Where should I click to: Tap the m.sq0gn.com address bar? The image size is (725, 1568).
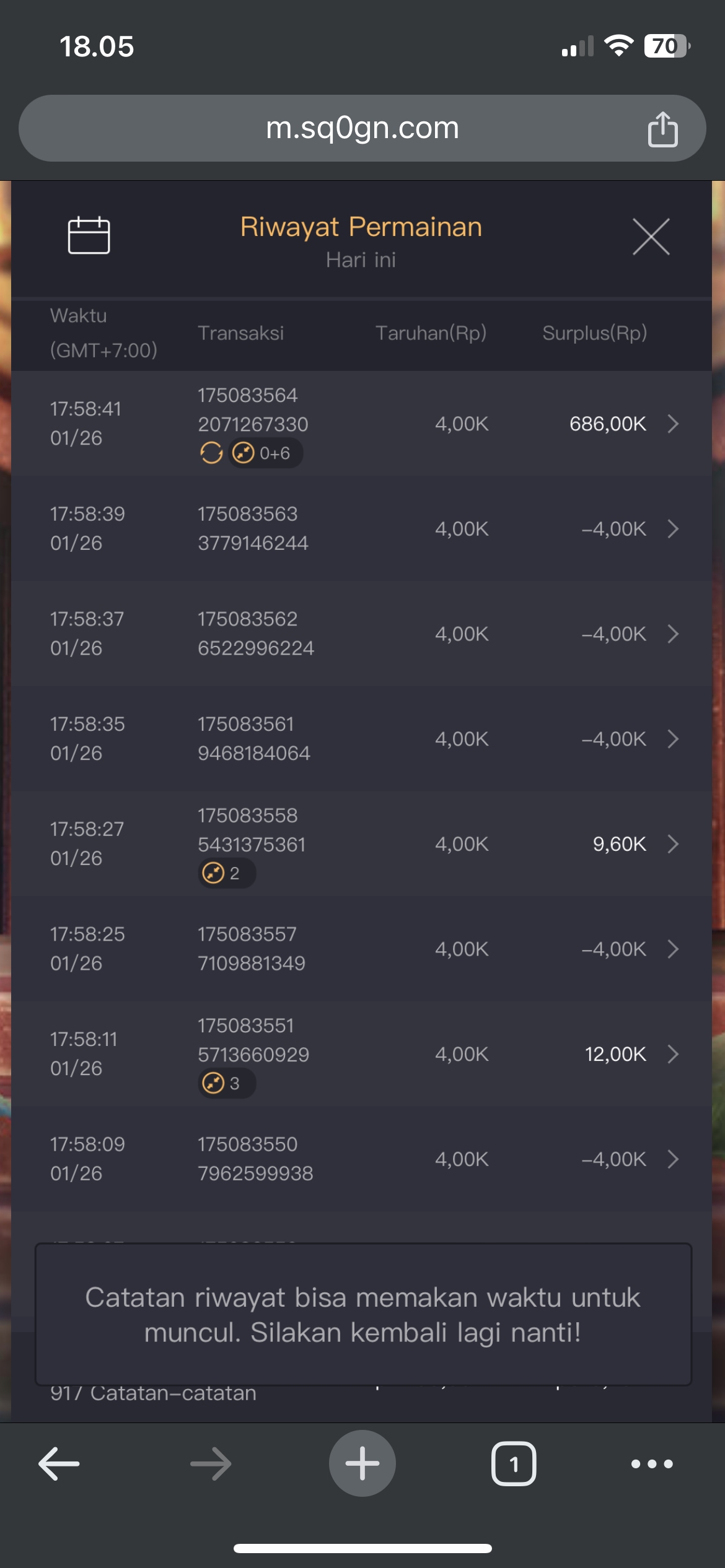tap(362, 128)
